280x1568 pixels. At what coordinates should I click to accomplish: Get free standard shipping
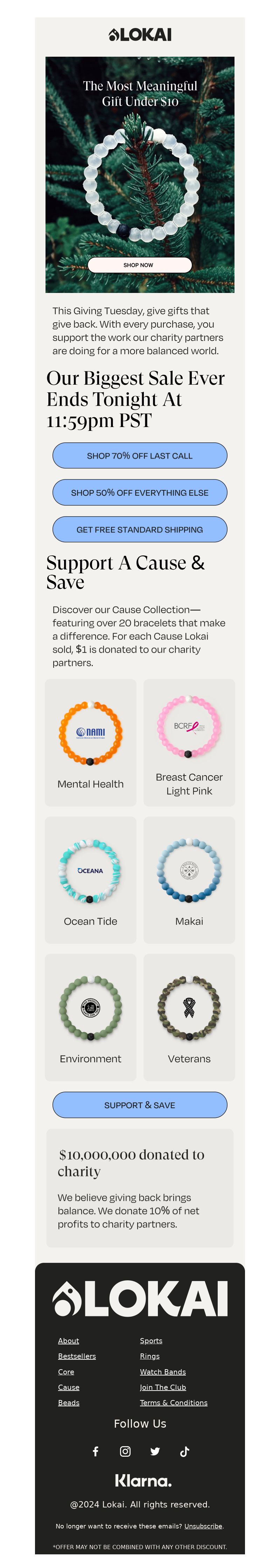[x=139, y=530]
